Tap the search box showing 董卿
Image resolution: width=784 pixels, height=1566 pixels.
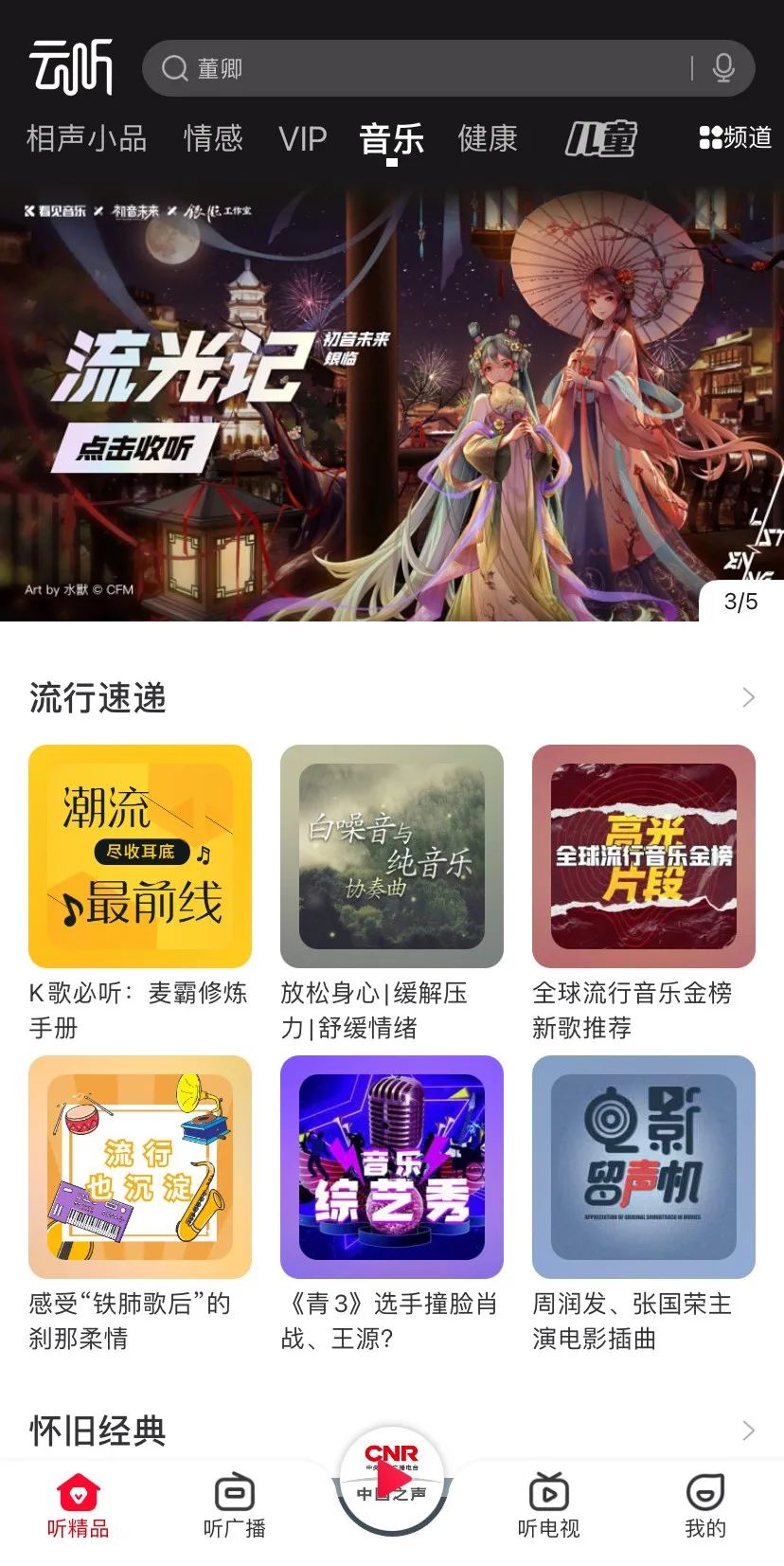pyautogui.click(x=448, y=68)
